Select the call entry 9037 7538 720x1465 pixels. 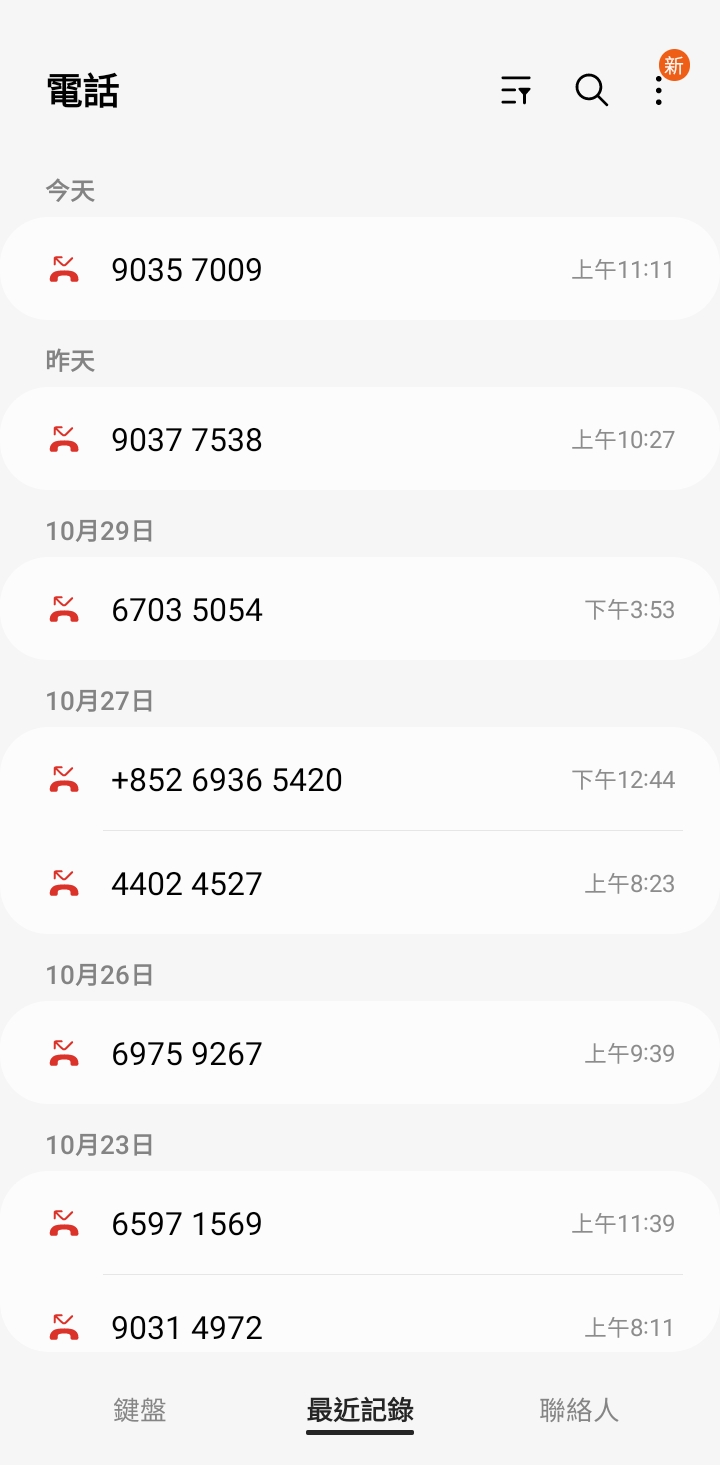(360, 439)
